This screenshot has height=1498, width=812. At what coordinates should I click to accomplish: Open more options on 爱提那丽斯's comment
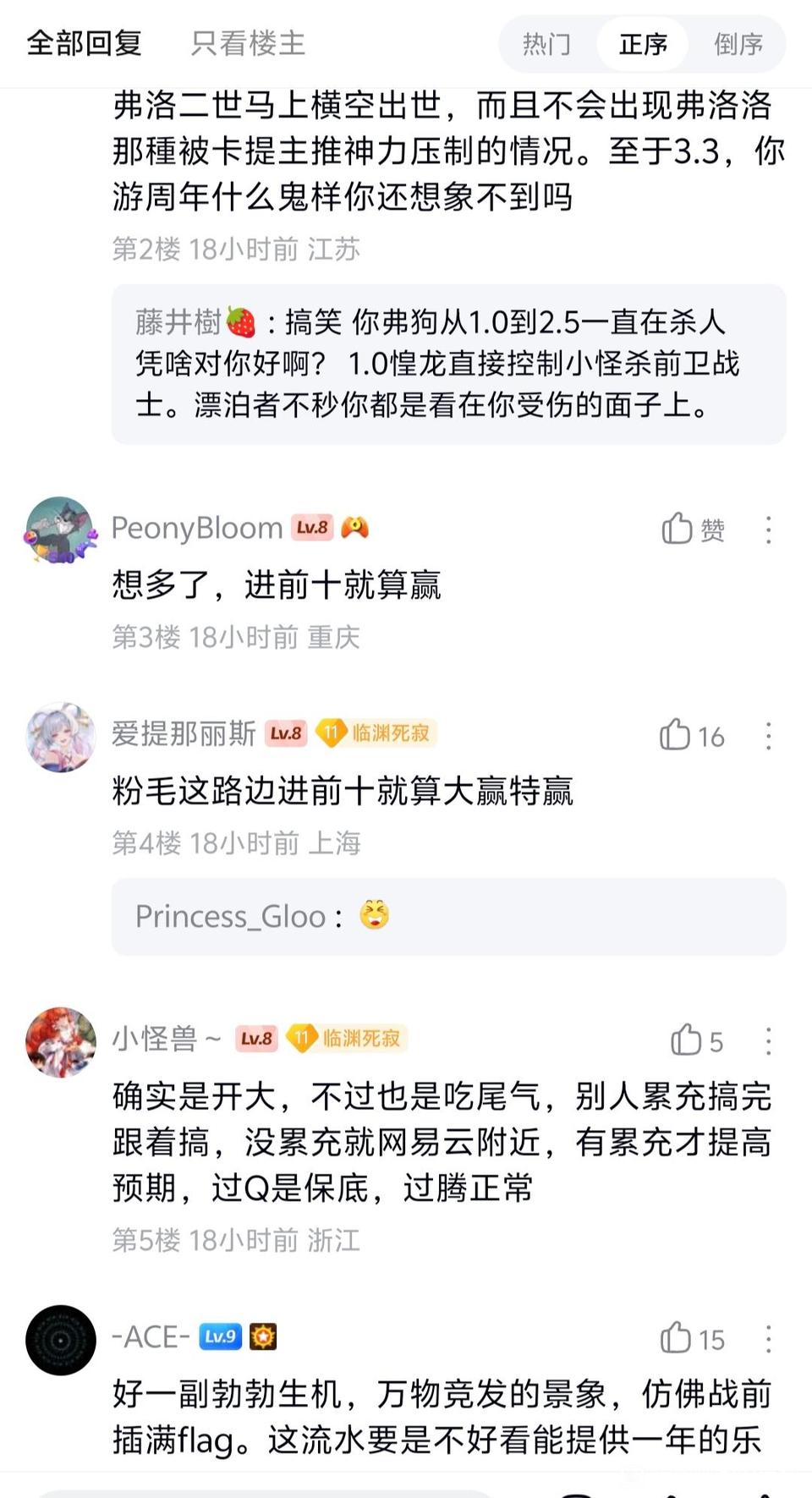tap(768, 736)
